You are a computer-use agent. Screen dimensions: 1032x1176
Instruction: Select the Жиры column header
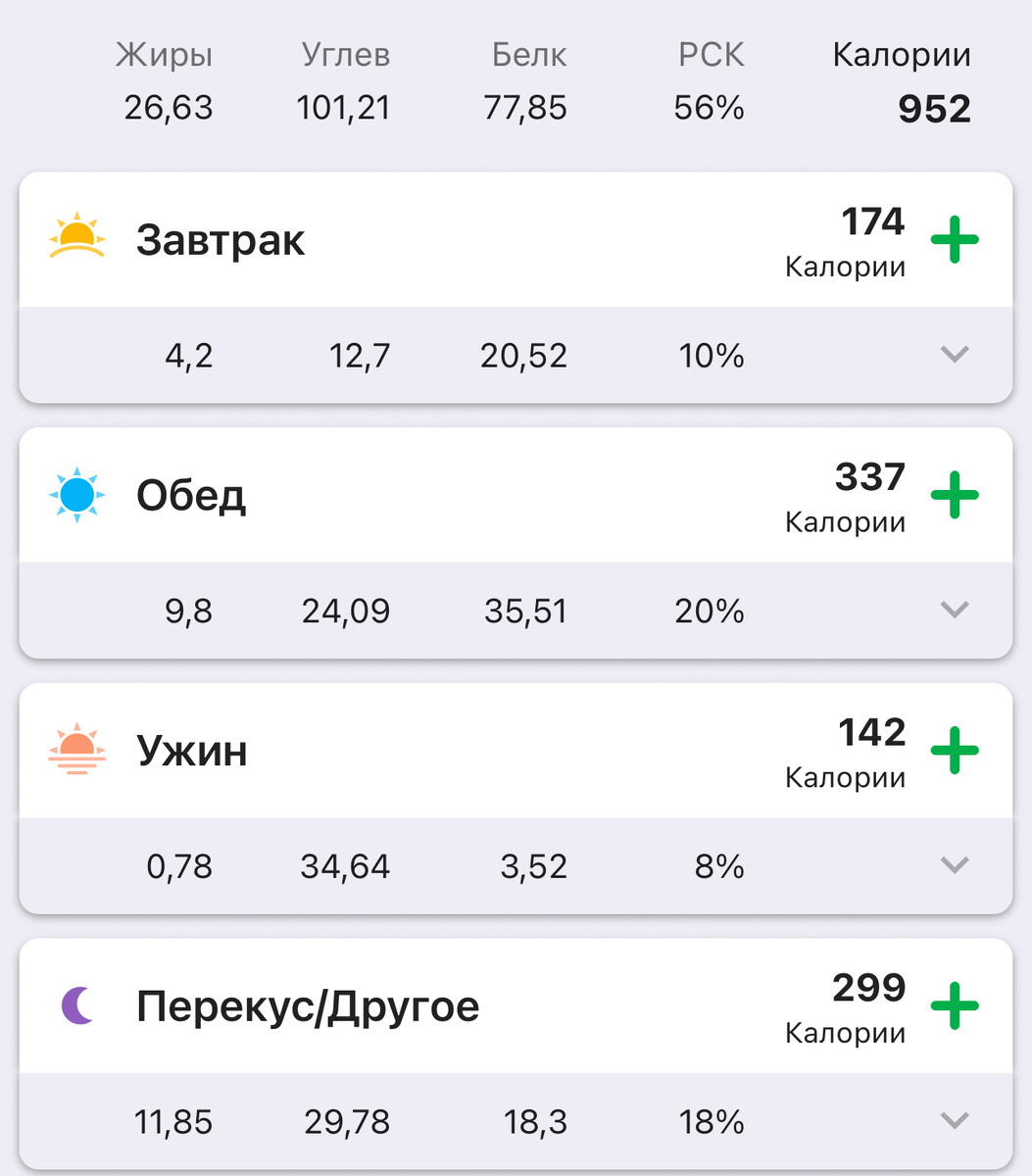163,55
